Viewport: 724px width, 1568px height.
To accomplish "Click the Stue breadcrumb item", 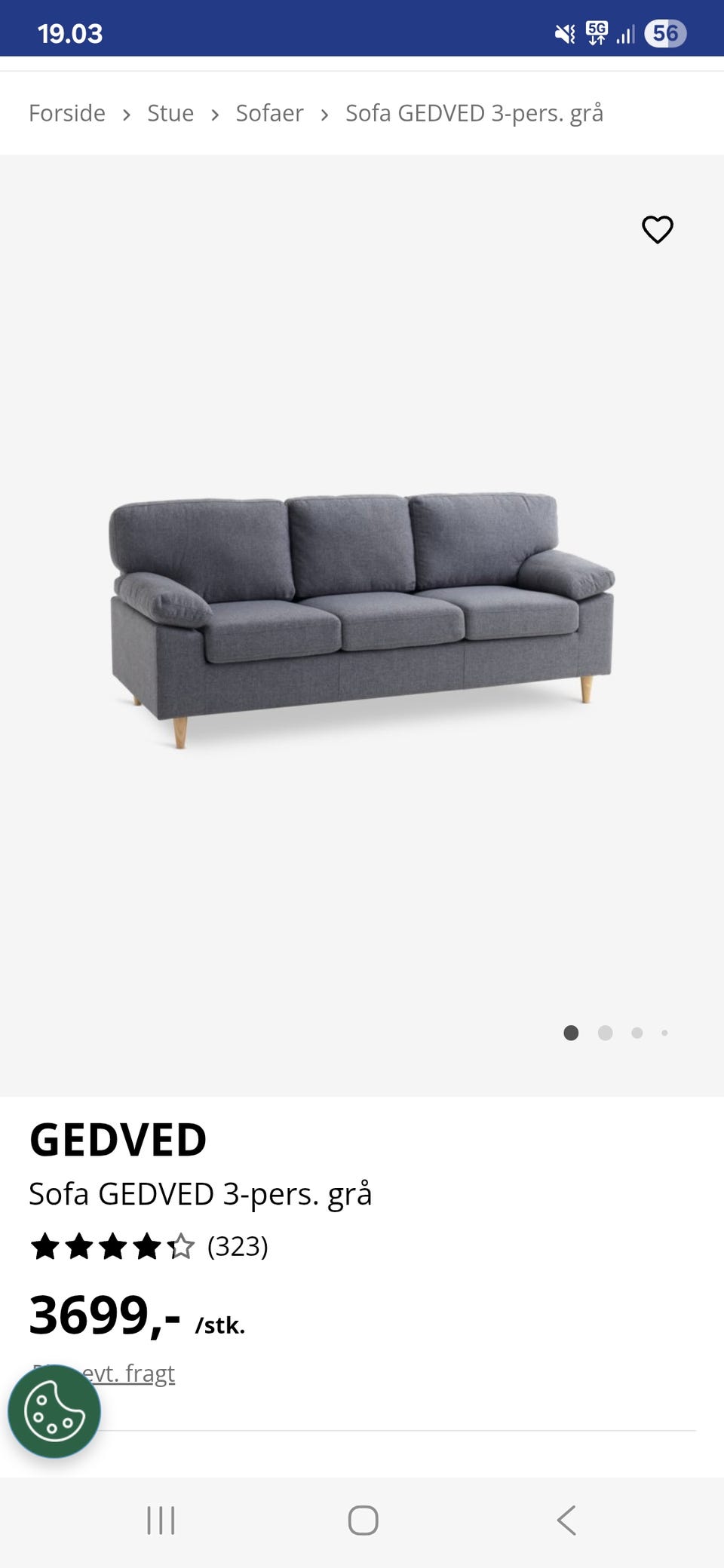I will click(x=170, y=113).
